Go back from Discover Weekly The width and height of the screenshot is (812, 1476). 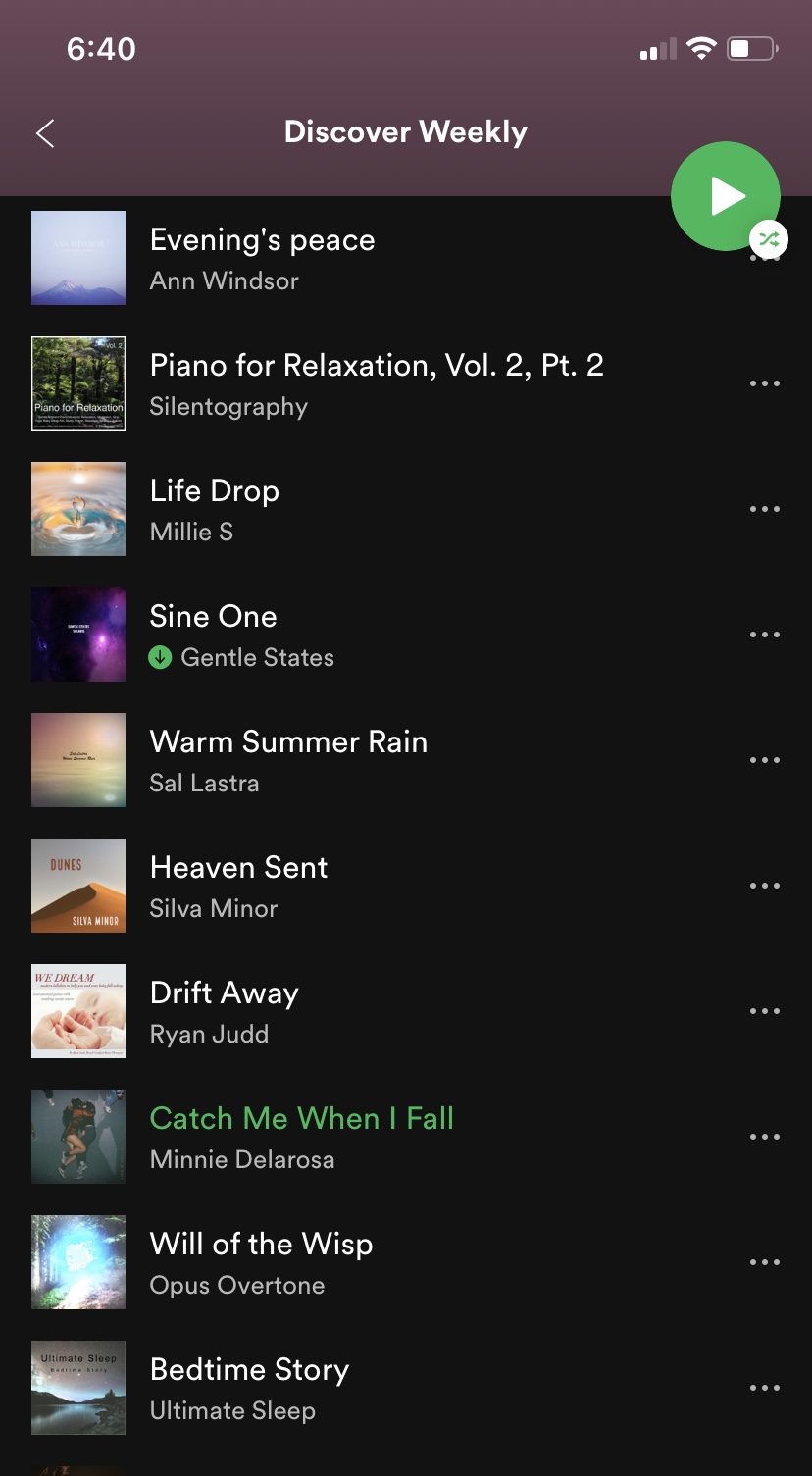(x=45, y=133)
